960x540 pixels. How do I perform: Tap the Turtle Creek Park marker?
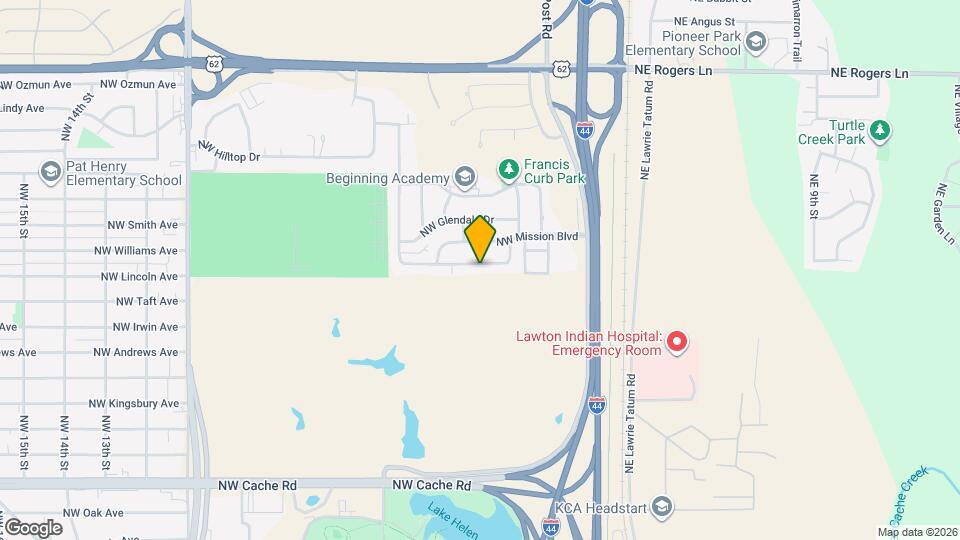tap(880, 131)
